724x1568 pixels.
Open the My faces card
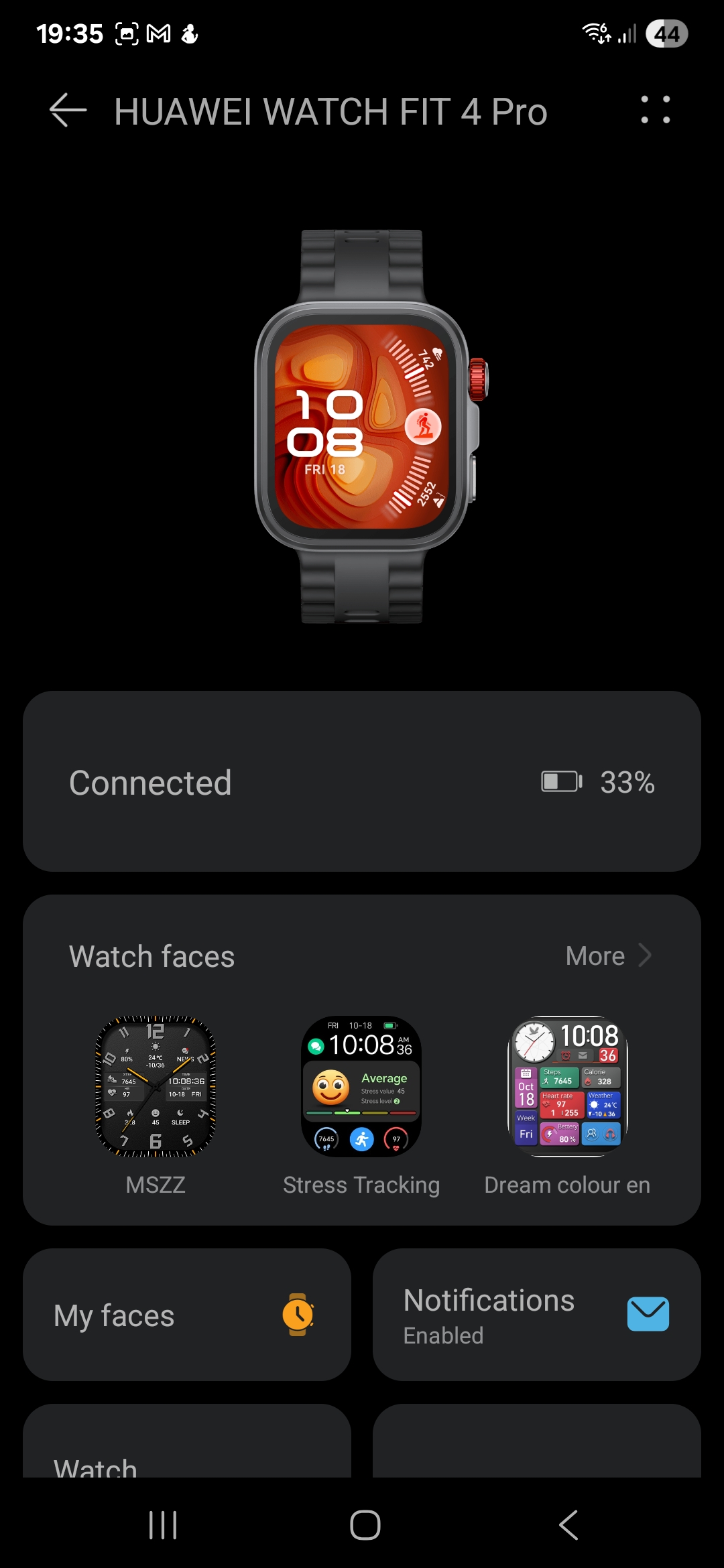[x=187, y=1314]
